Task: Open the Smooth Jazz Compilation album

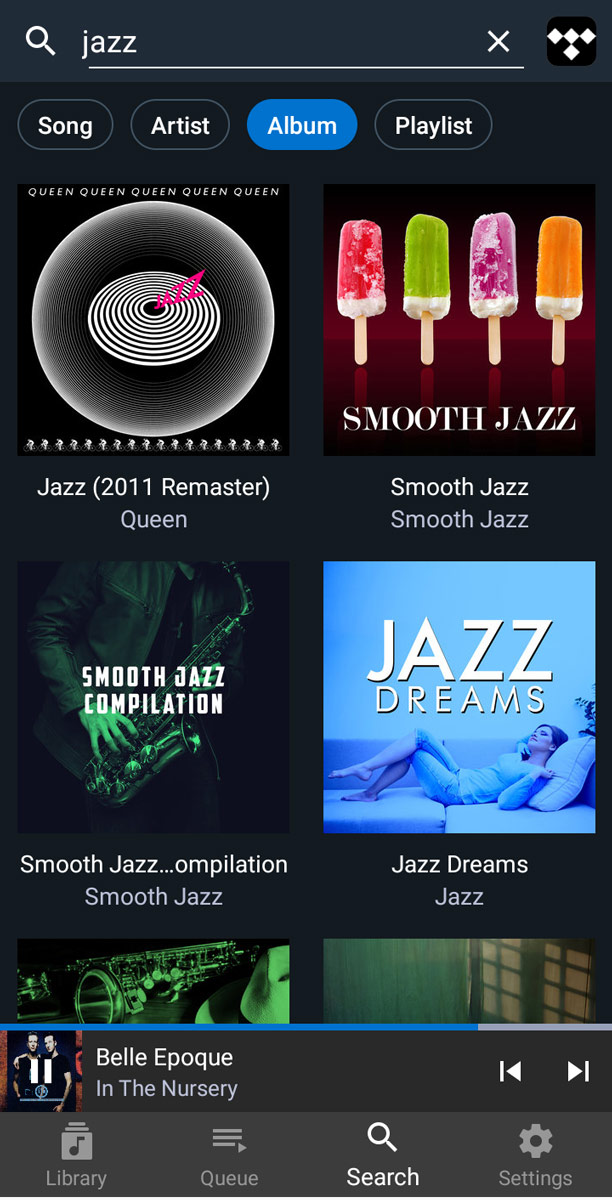Action: tap(154, 697)
